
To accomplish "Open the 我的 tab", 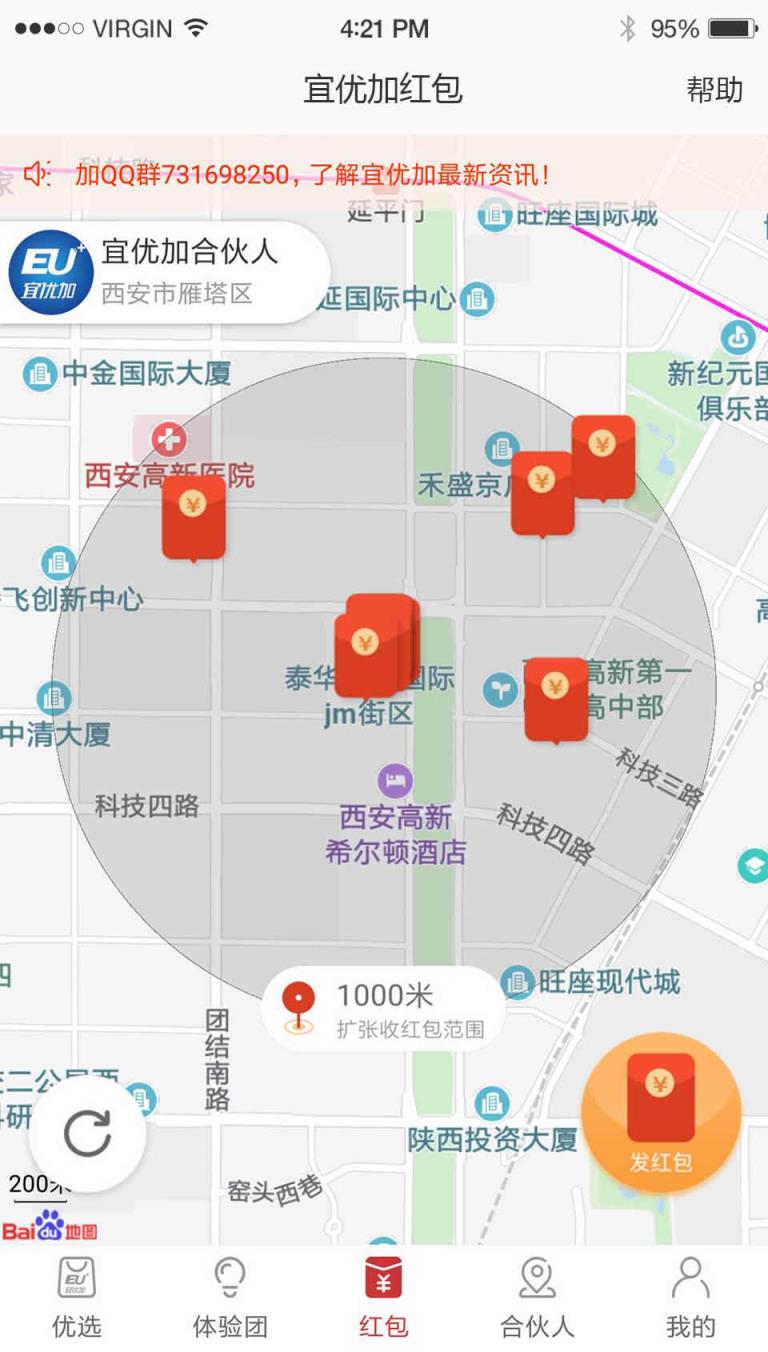I will point(691,1297).
